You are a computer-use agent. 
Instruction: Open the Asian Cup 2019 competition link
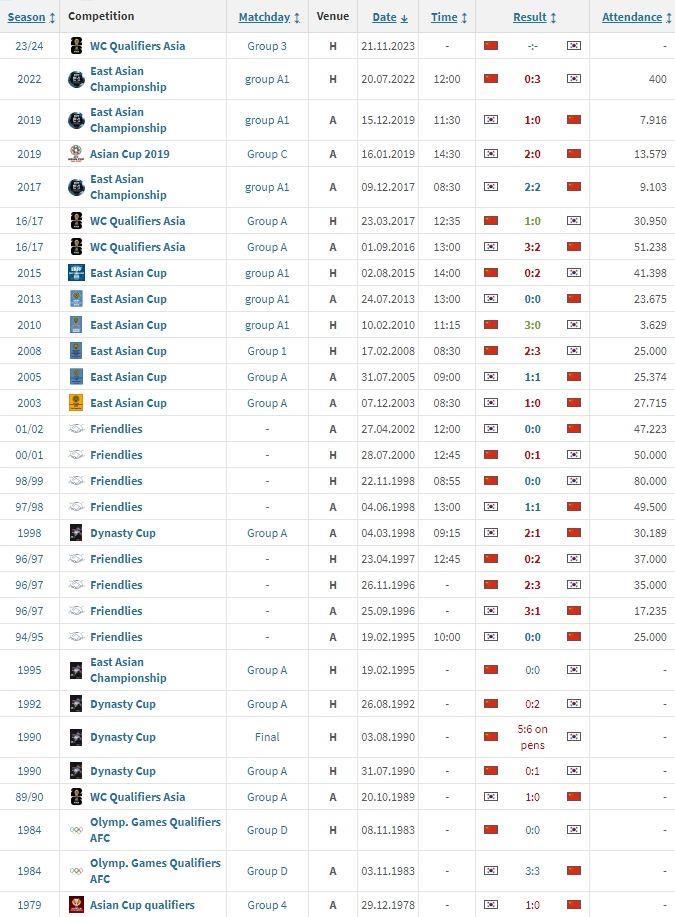(x=130, y=154)
